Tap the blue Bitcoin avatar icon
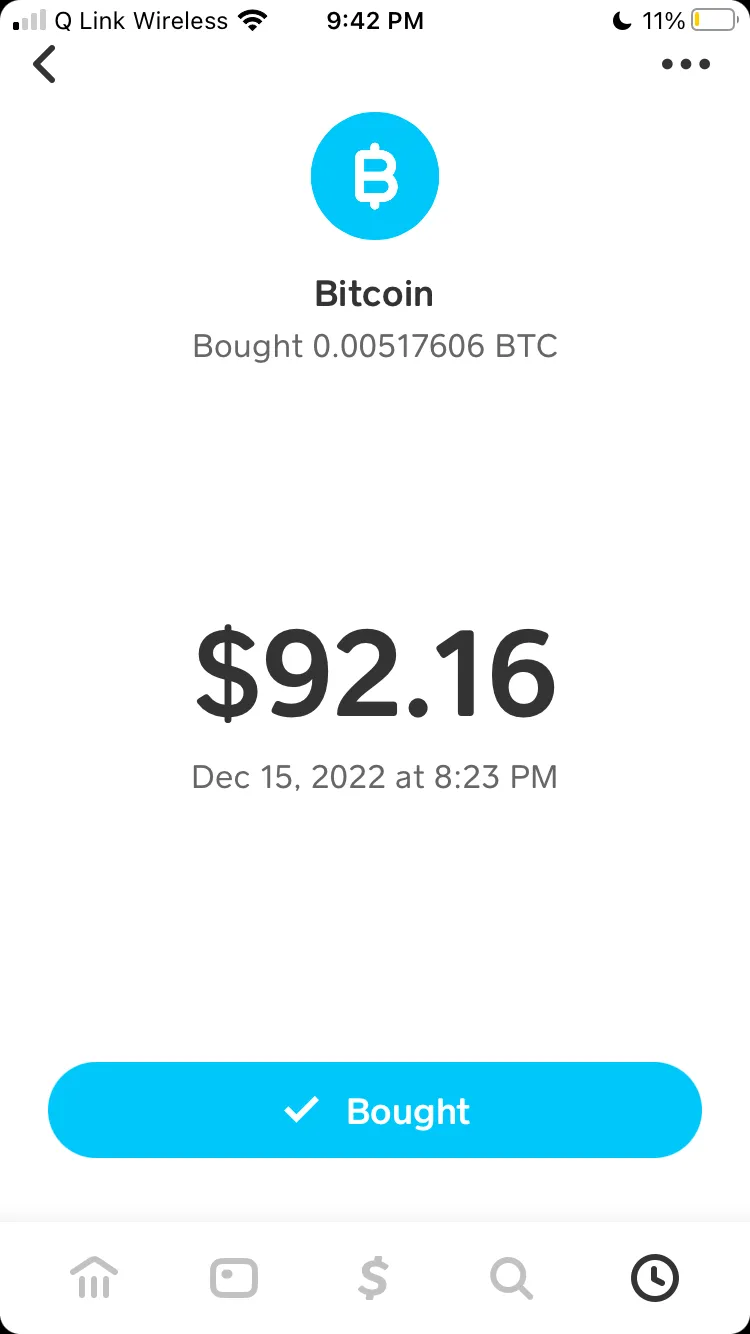Image resolution: width=750 pixels, height=1334 pixels. click(375, 176)
